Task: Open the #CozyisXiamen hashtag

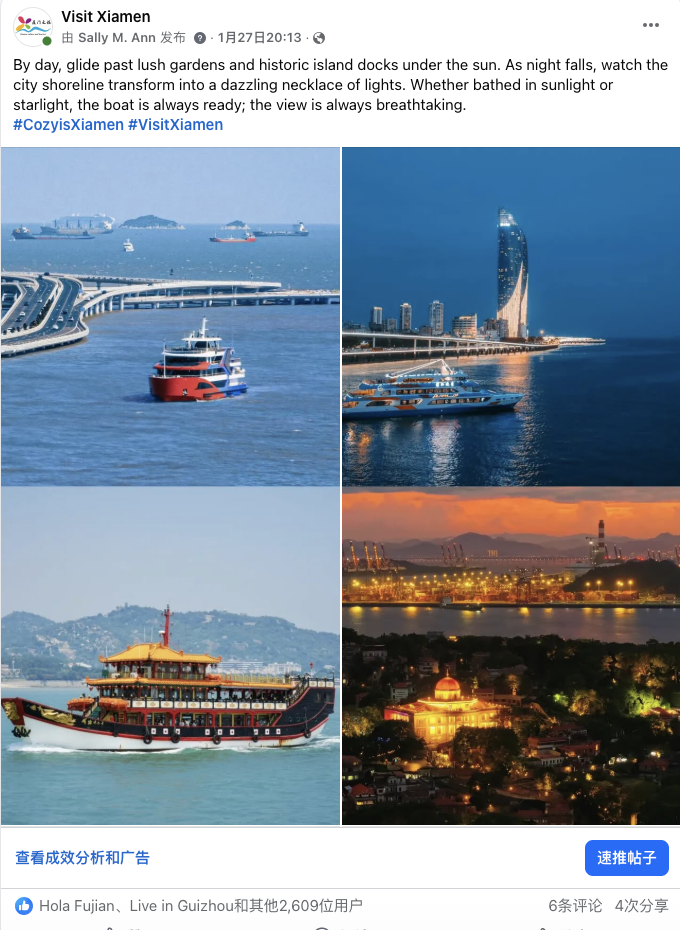Action: 68,125
